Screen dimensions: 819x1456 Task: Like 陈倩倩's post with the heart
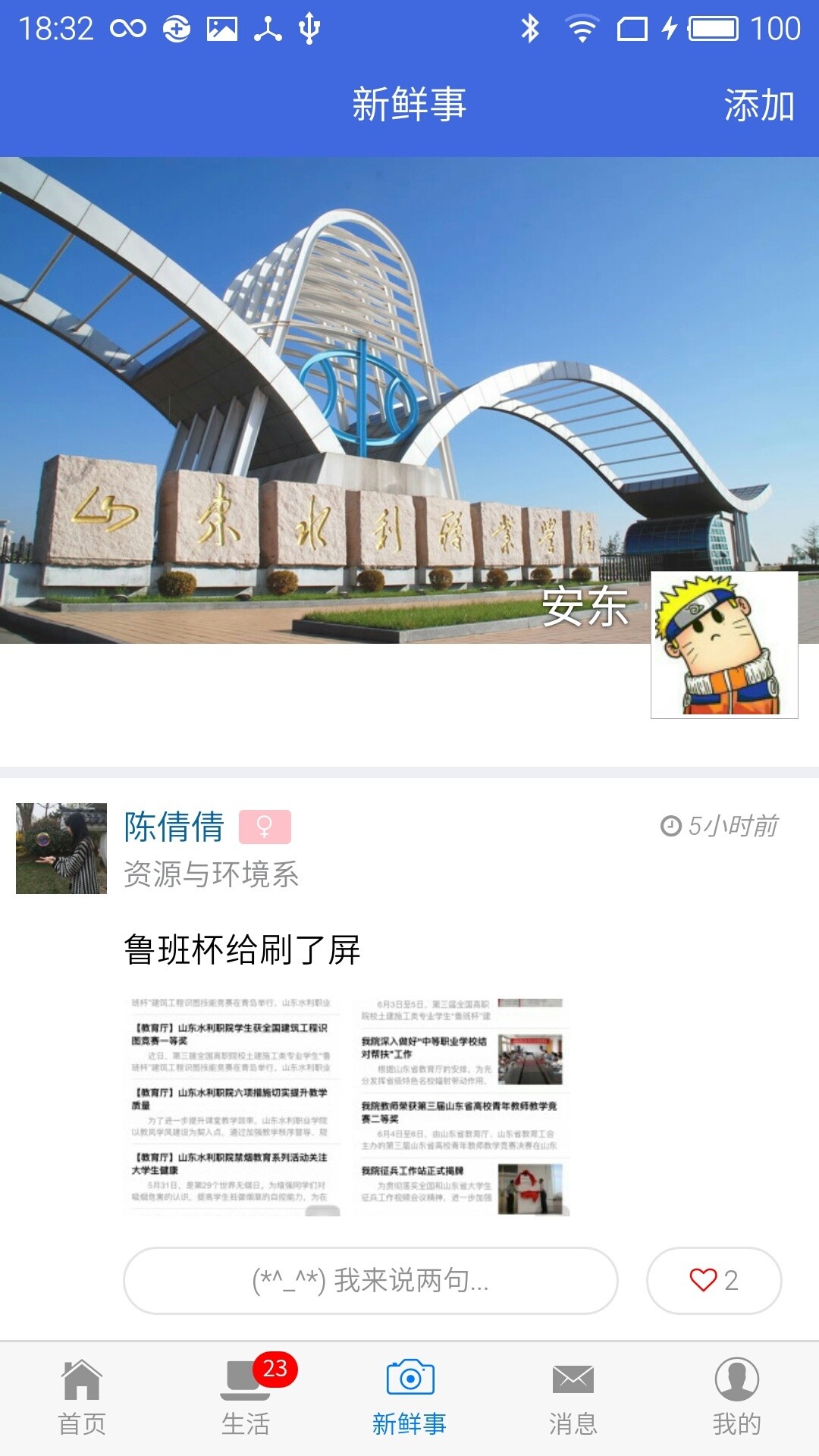point(714,1280)
